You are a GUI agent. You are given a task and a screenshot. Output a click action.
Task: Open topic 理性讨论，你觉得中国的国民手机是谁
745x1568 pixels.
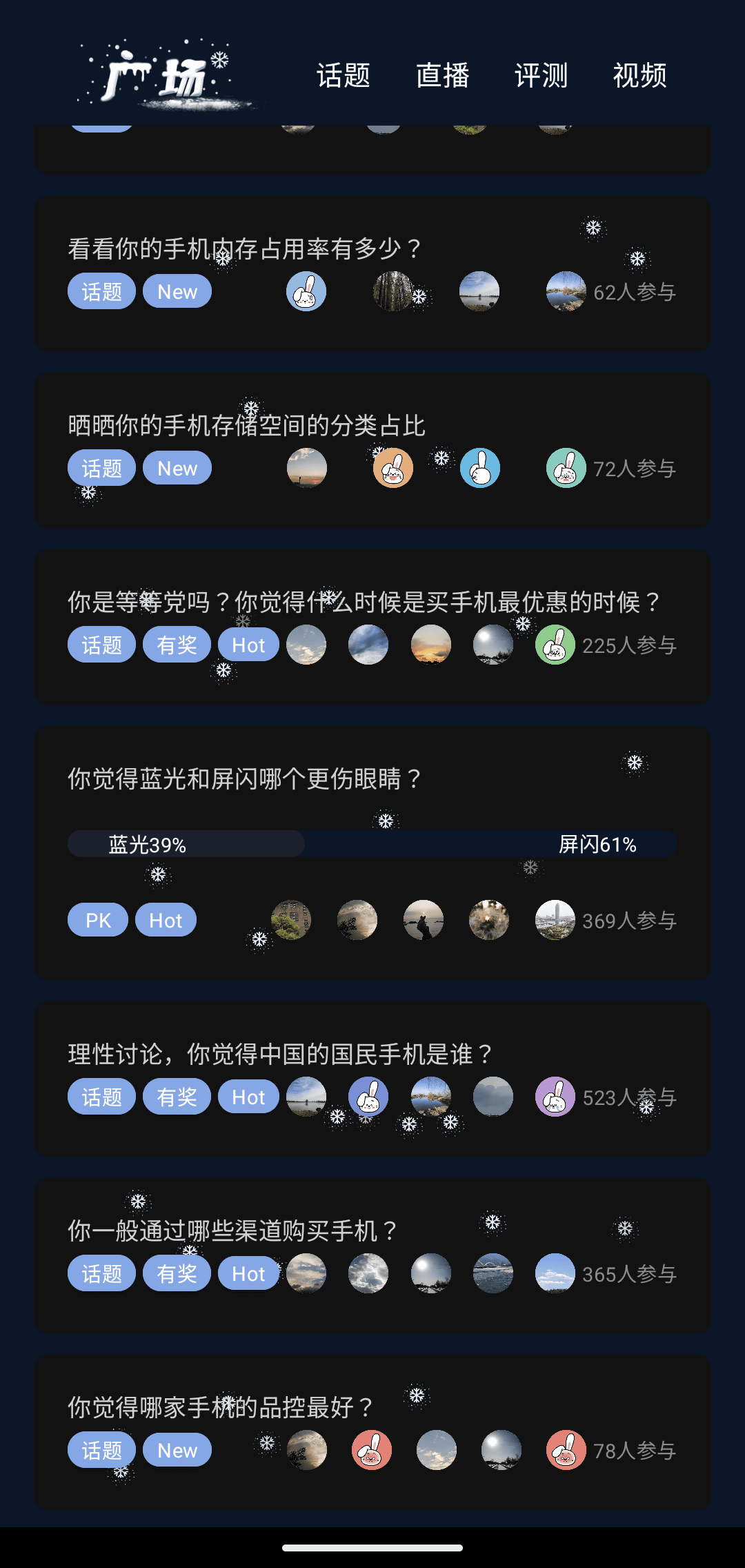point(279,1054)
